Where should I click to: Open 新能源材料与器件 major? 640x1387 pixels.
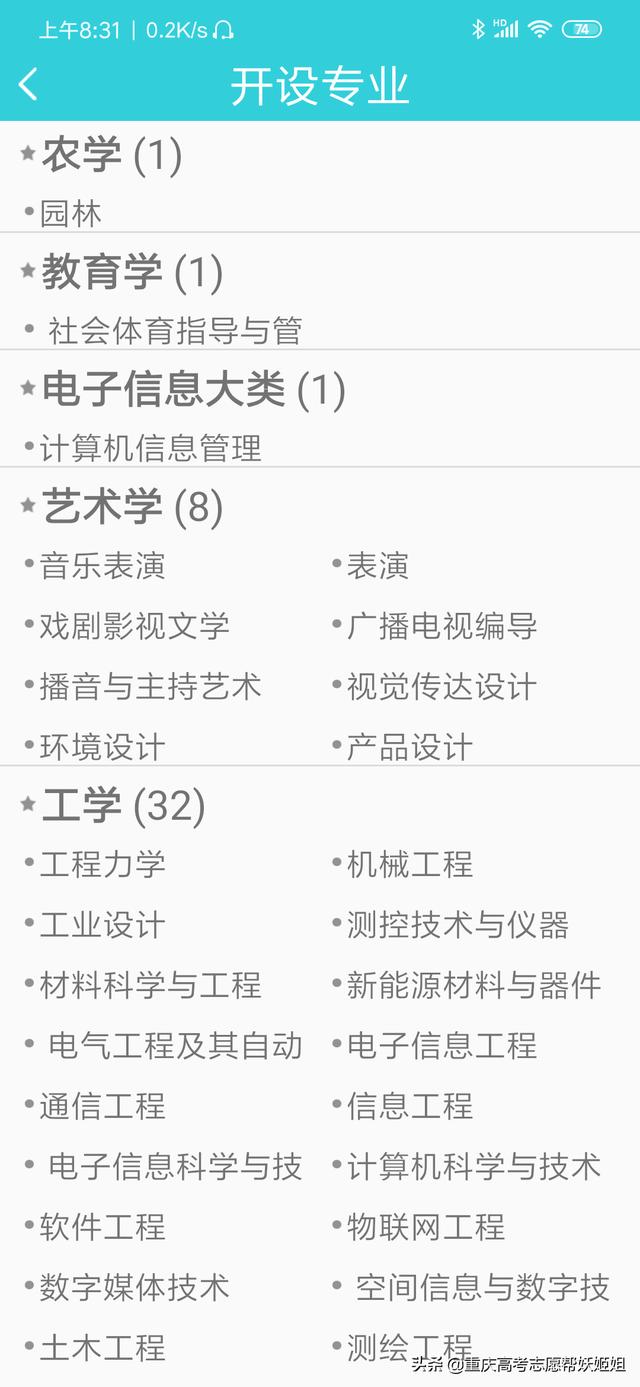(x=474, y=985)
